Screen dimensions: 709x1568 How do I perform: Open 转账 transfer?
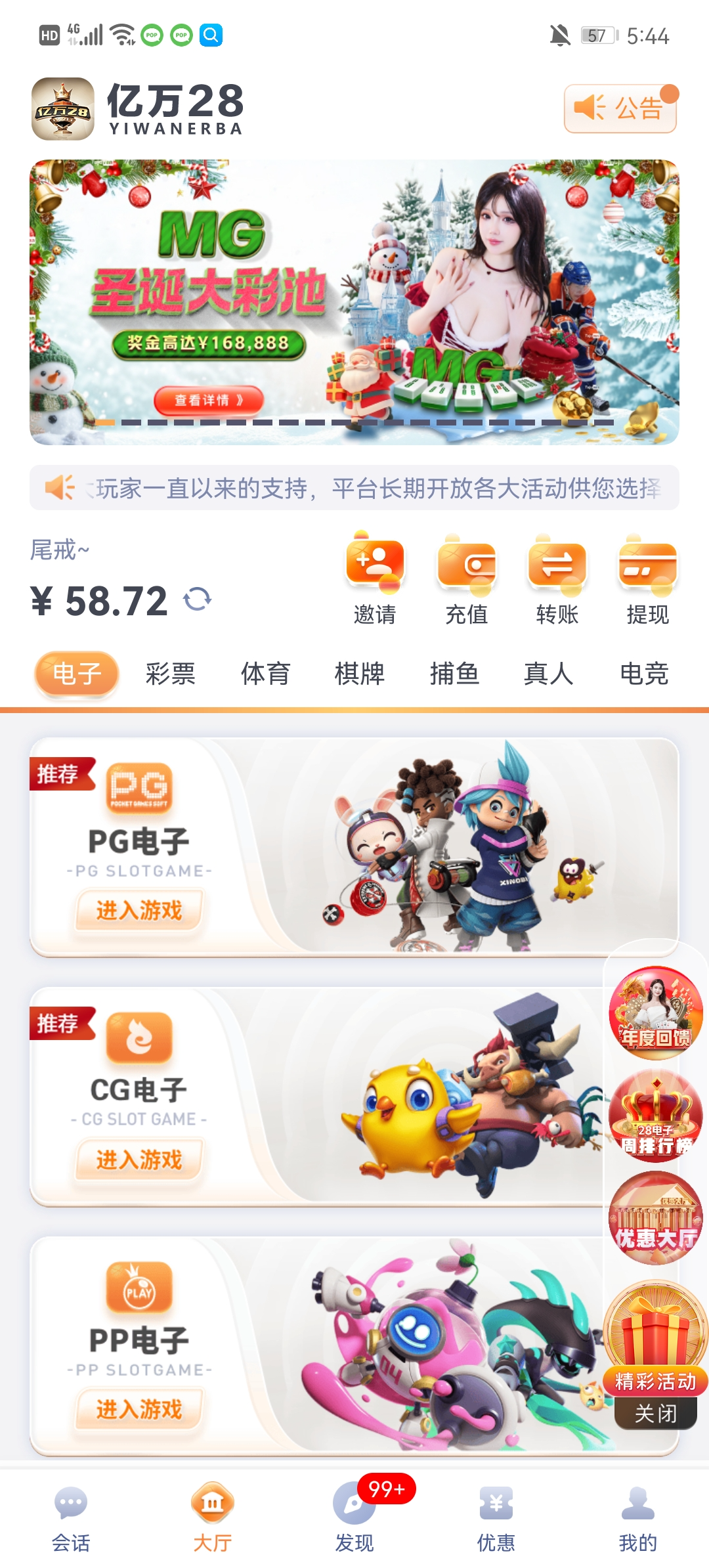pos(557,578)
